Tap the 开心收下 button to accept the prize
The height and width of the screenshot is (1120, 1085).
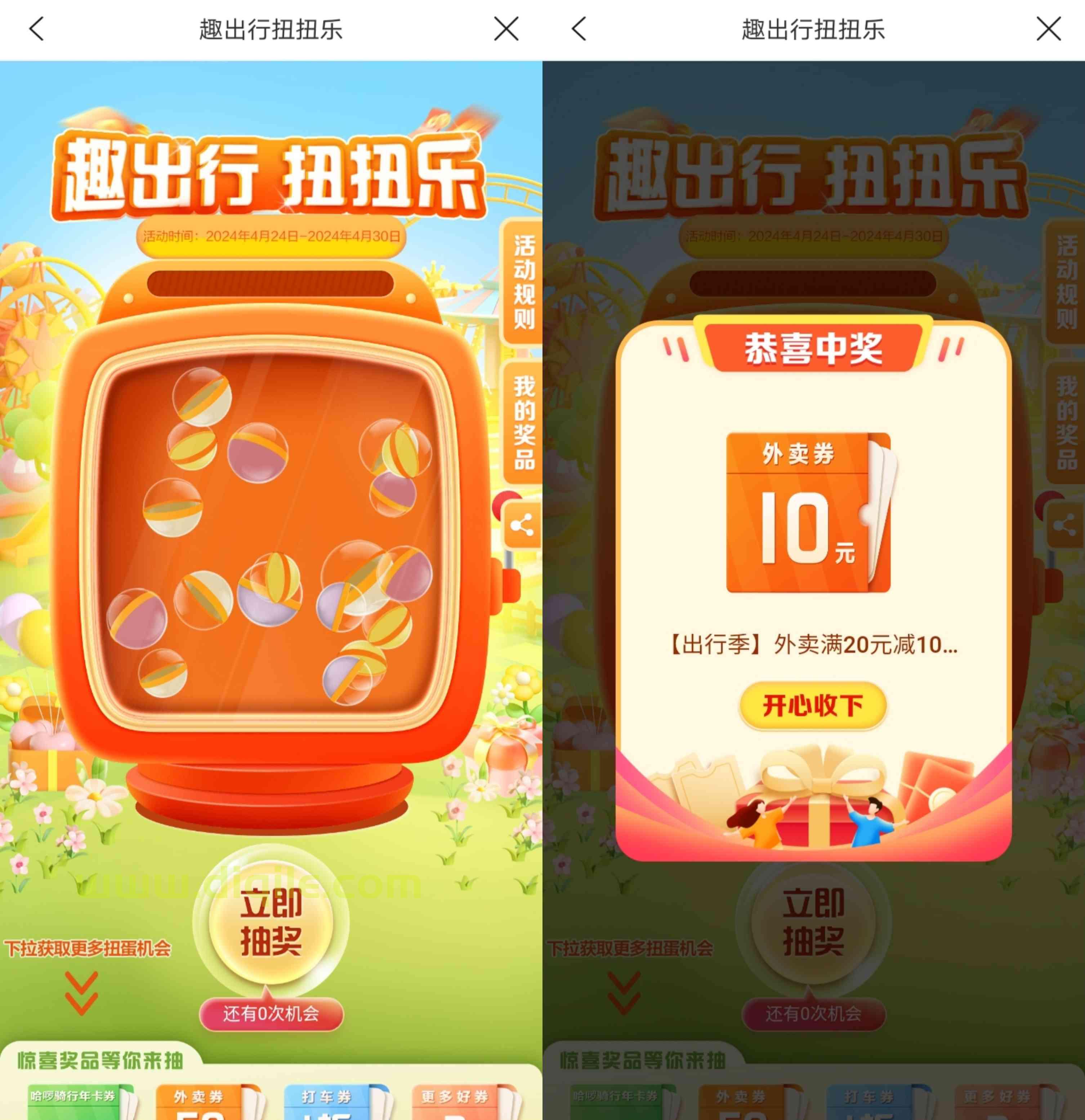(812, 706)
